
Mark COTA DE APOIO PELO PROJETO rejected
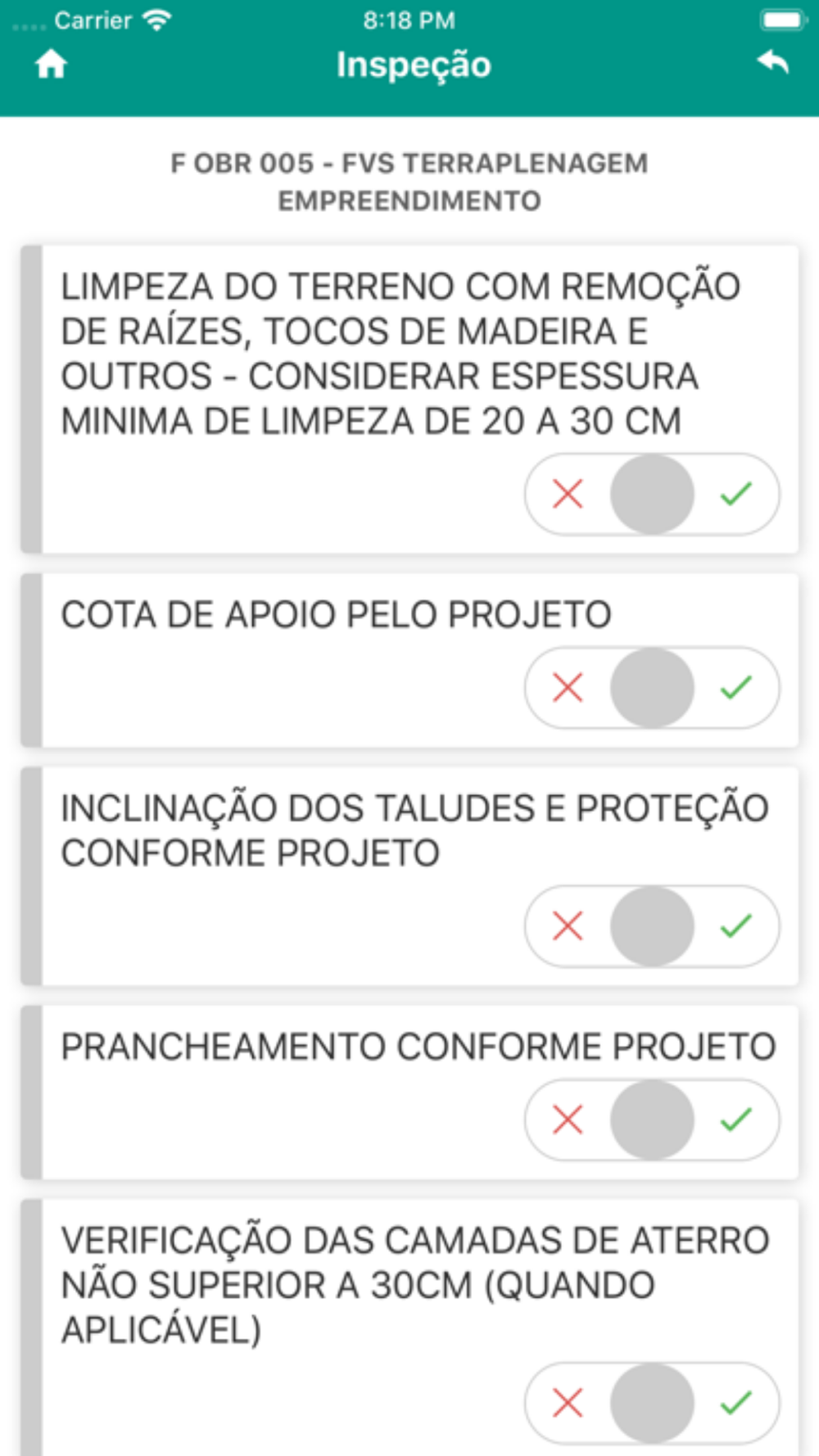click(568, 687)
